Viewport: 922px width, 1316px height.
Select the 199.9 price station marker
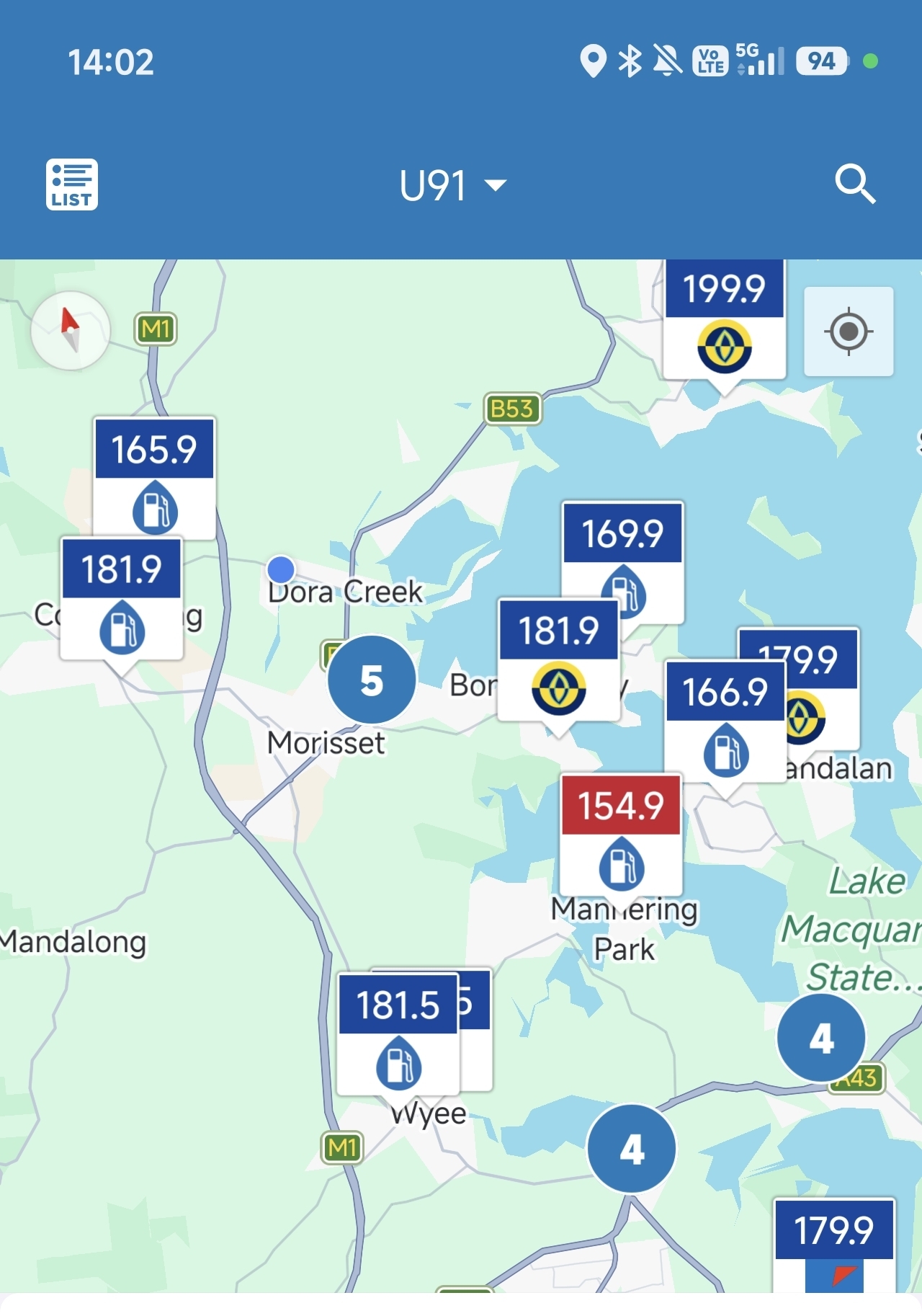coord(724,317)
